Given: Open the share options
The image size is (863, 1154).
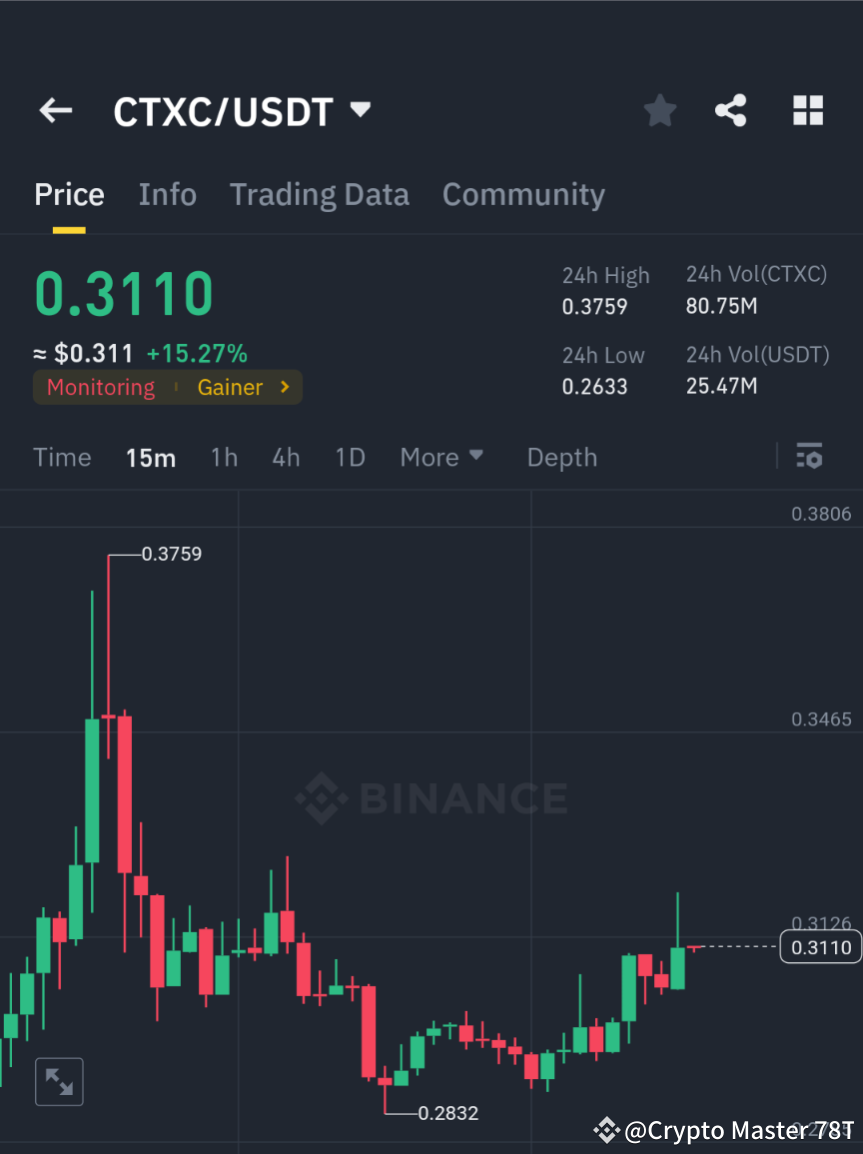Looking at the screenshot, I should point(731,111).
